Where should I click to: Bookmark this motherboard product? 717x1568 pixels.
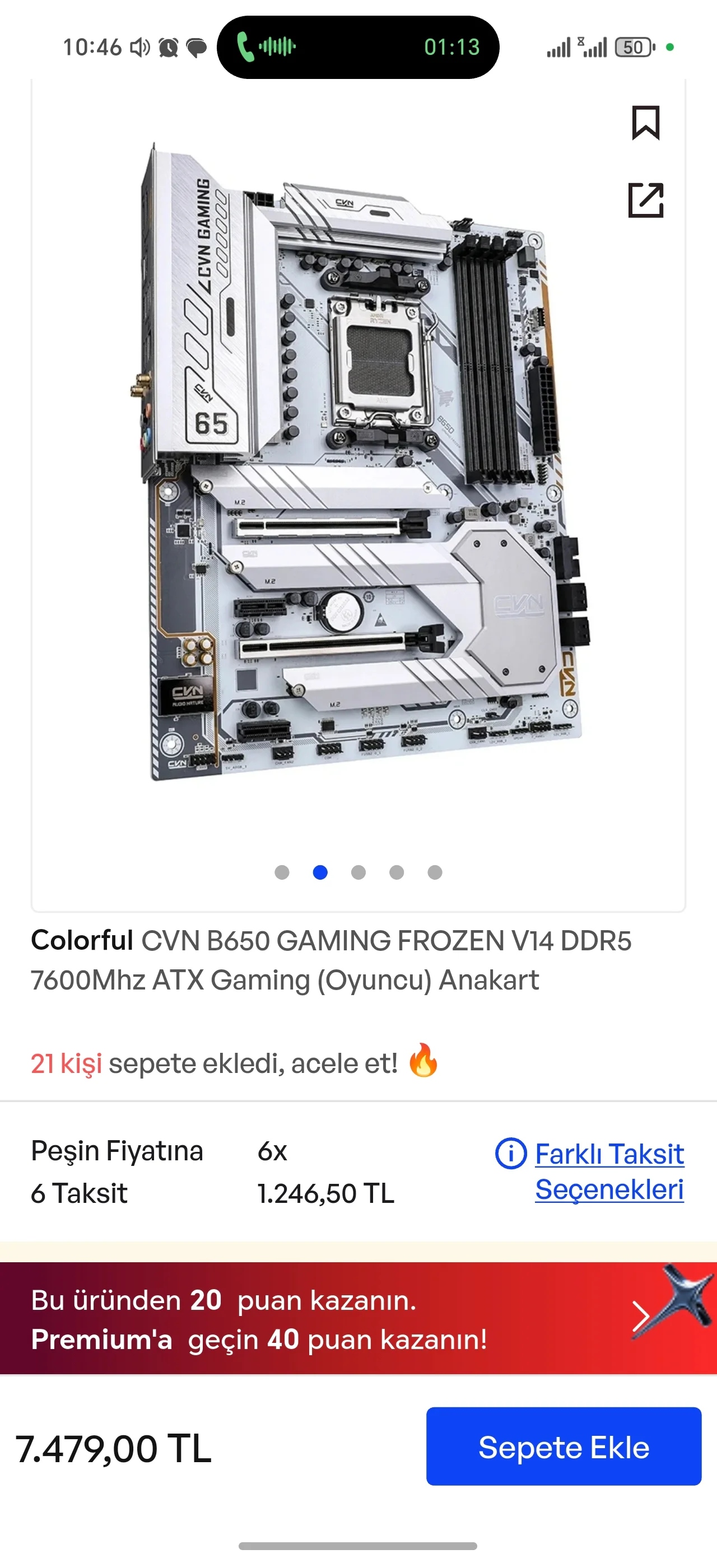[645, 123]
